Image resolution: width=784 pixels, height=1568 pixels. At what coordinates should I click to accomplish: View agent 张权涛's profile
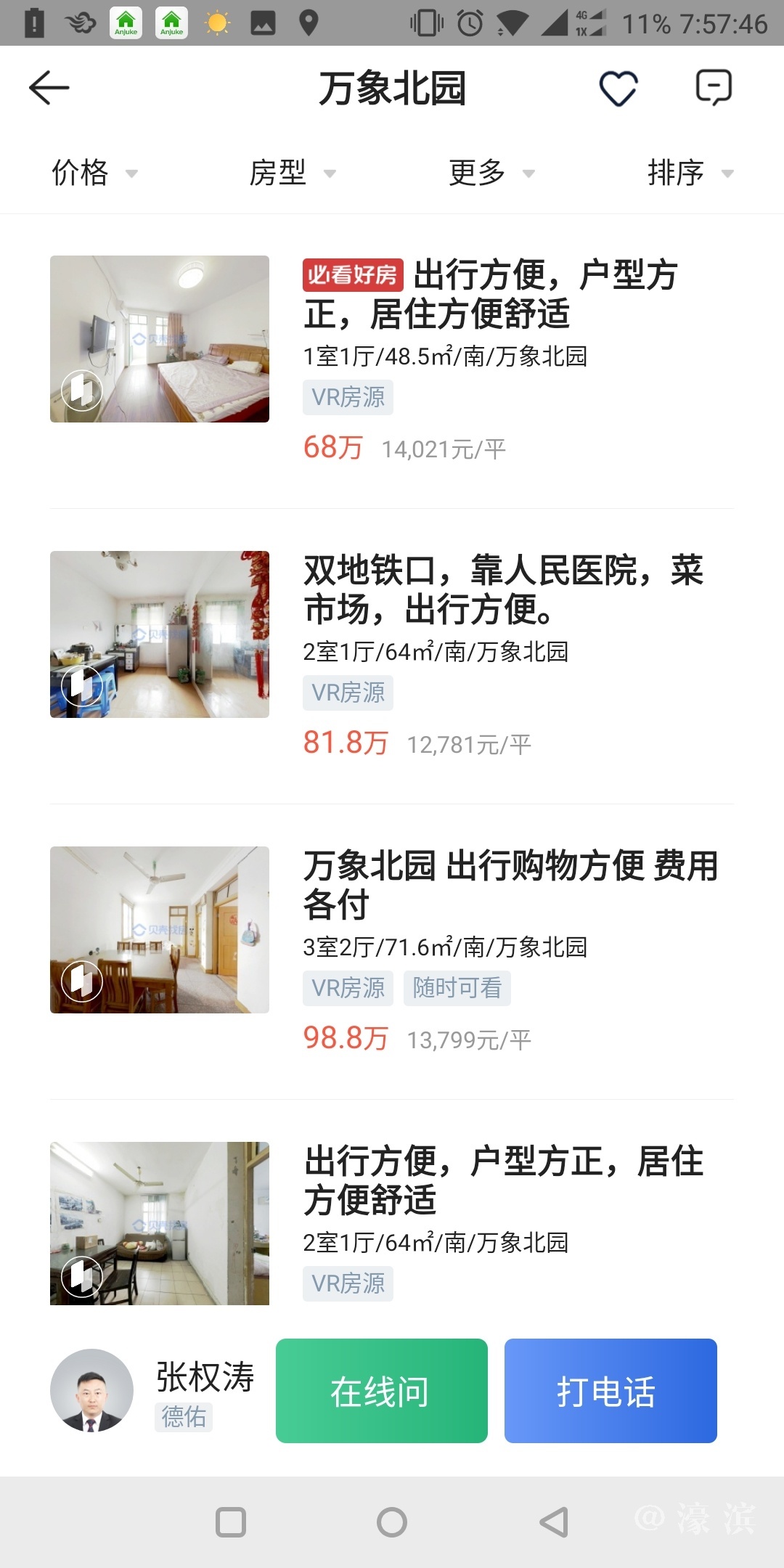coord(92,1390)
